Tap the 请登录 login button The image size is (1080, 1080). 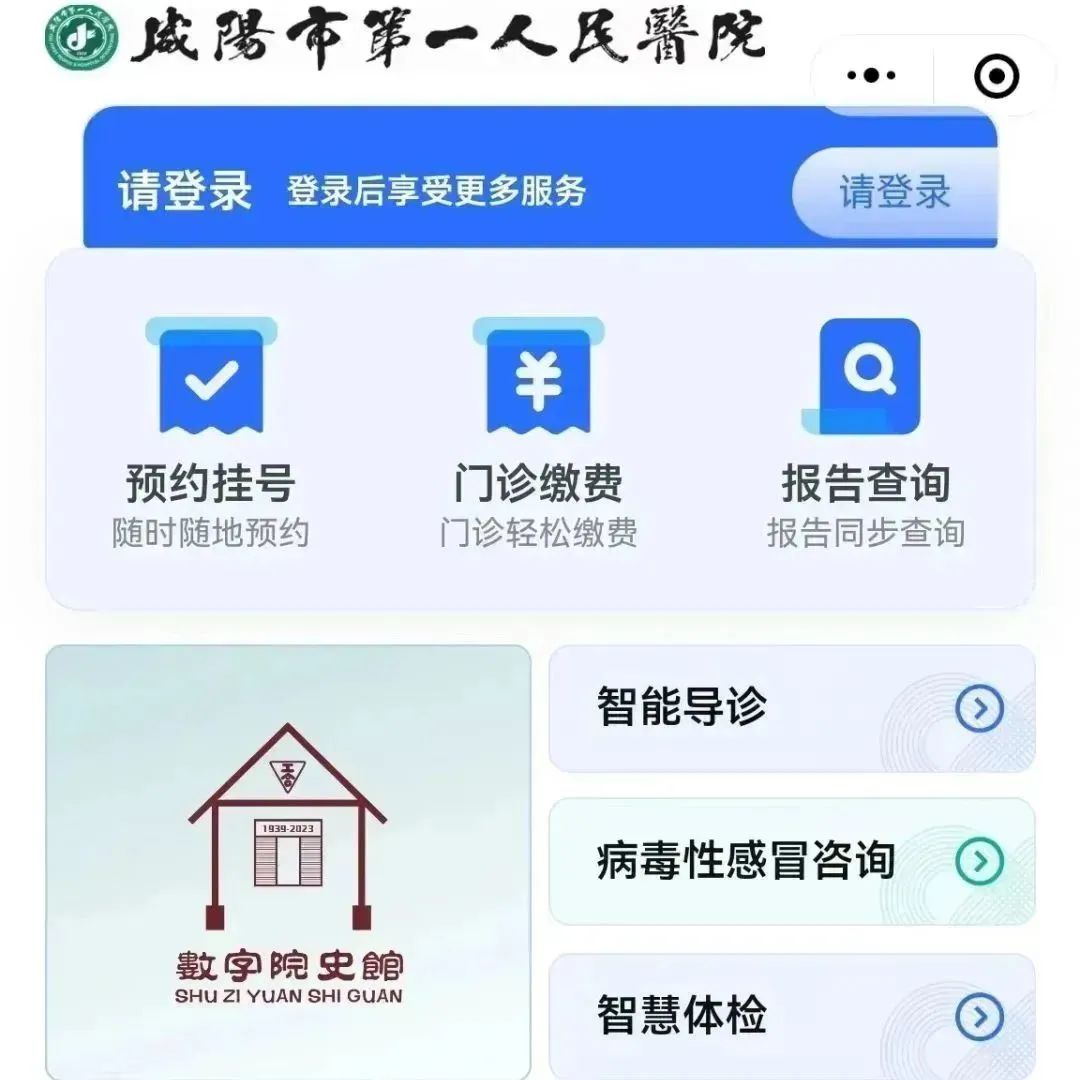click(x=894, y=192)
